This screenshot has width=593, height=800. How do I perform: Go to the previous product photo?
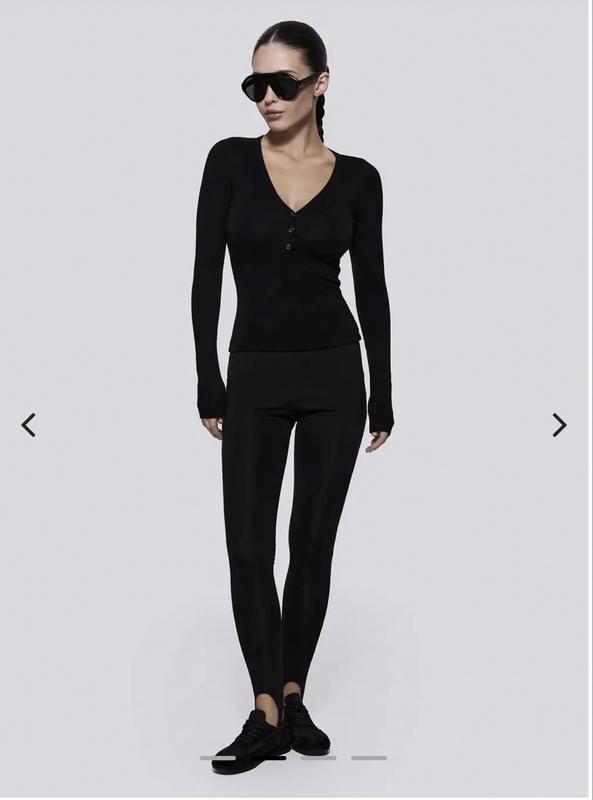[x=29, y=425]
